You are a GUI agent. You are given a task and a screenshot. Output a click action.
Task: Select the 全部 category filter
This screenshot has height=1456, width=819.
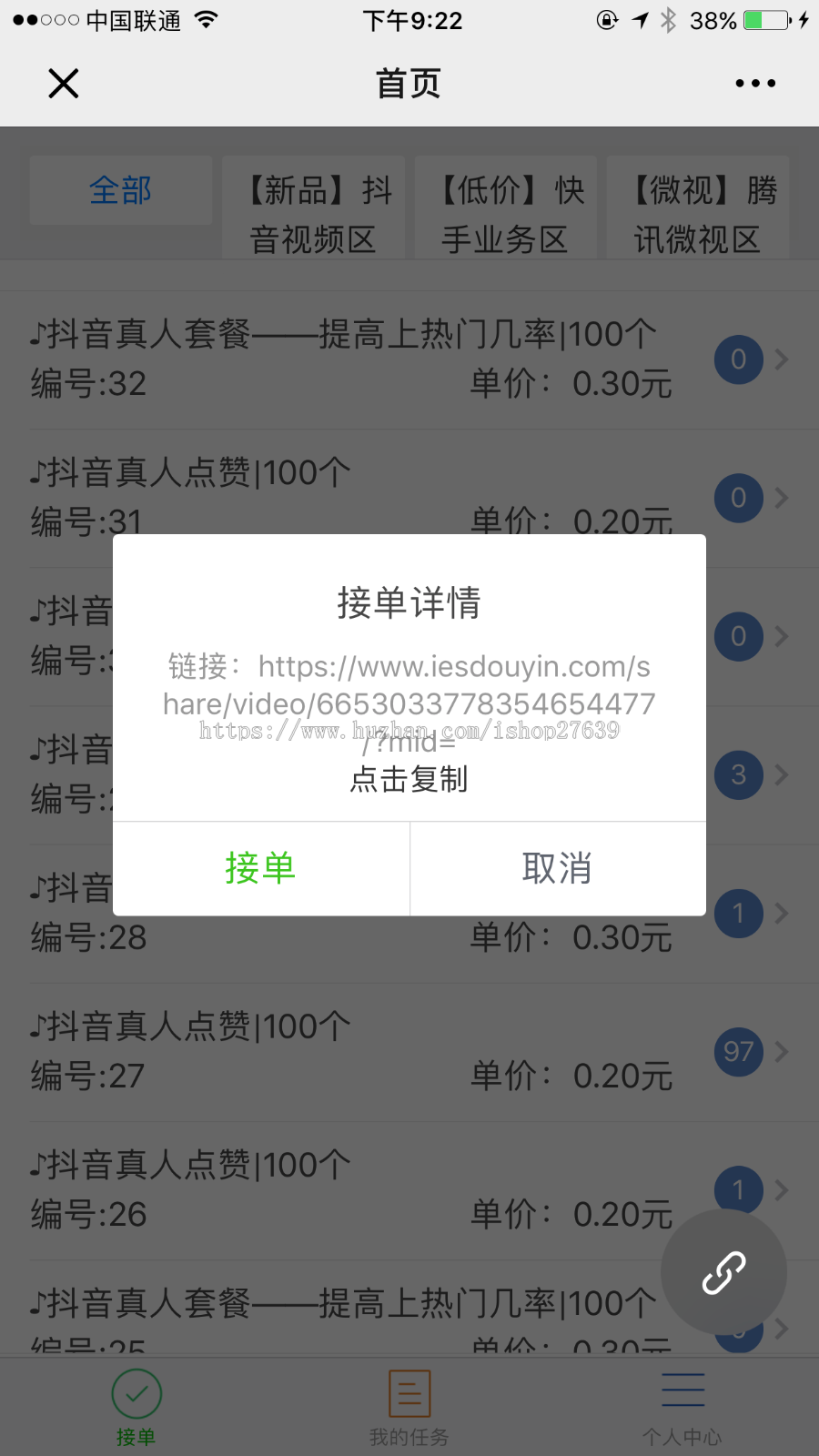click(120, 191)
